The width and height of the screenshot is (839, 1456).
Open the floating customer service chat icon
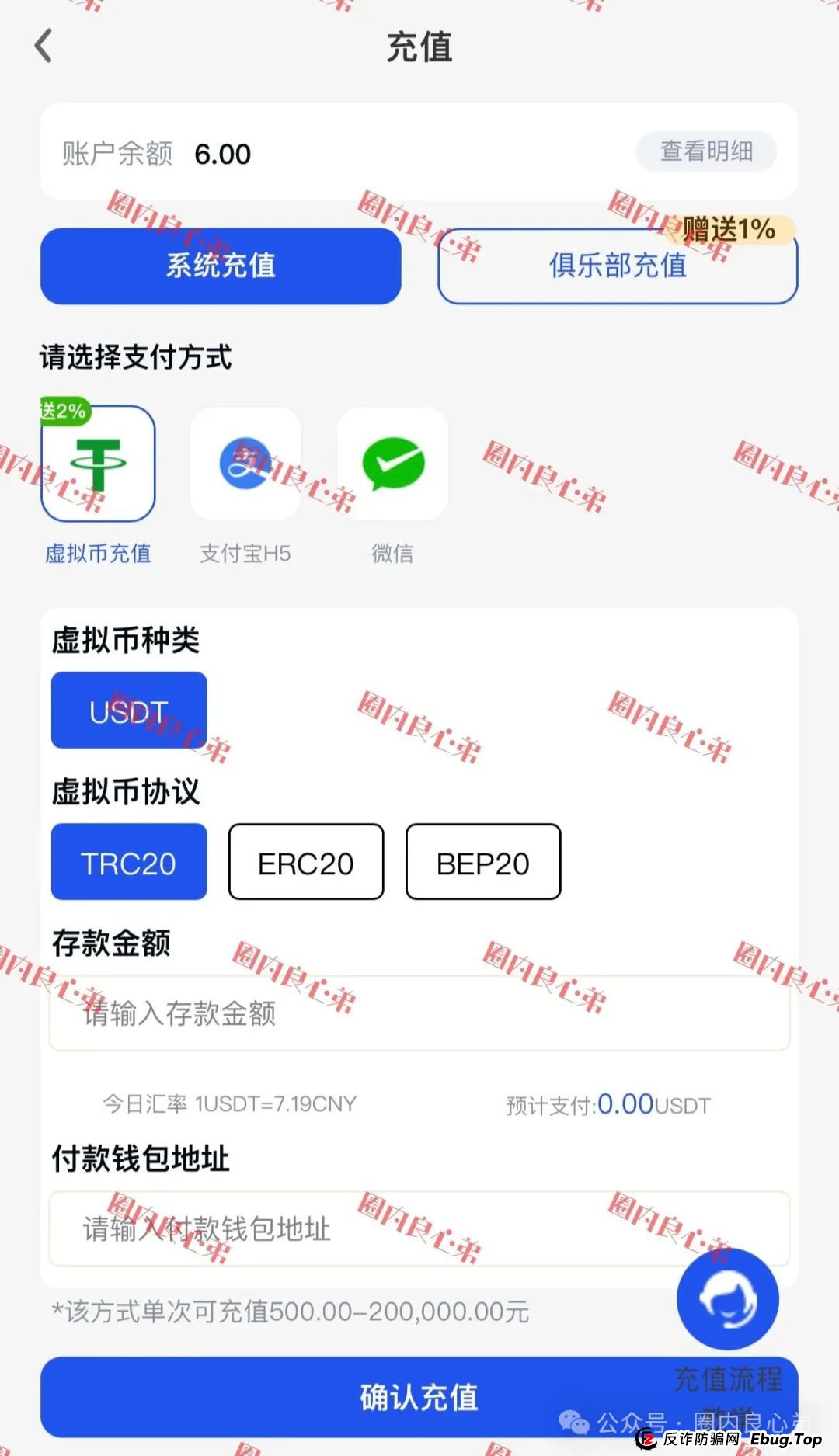coord(727,1299)
